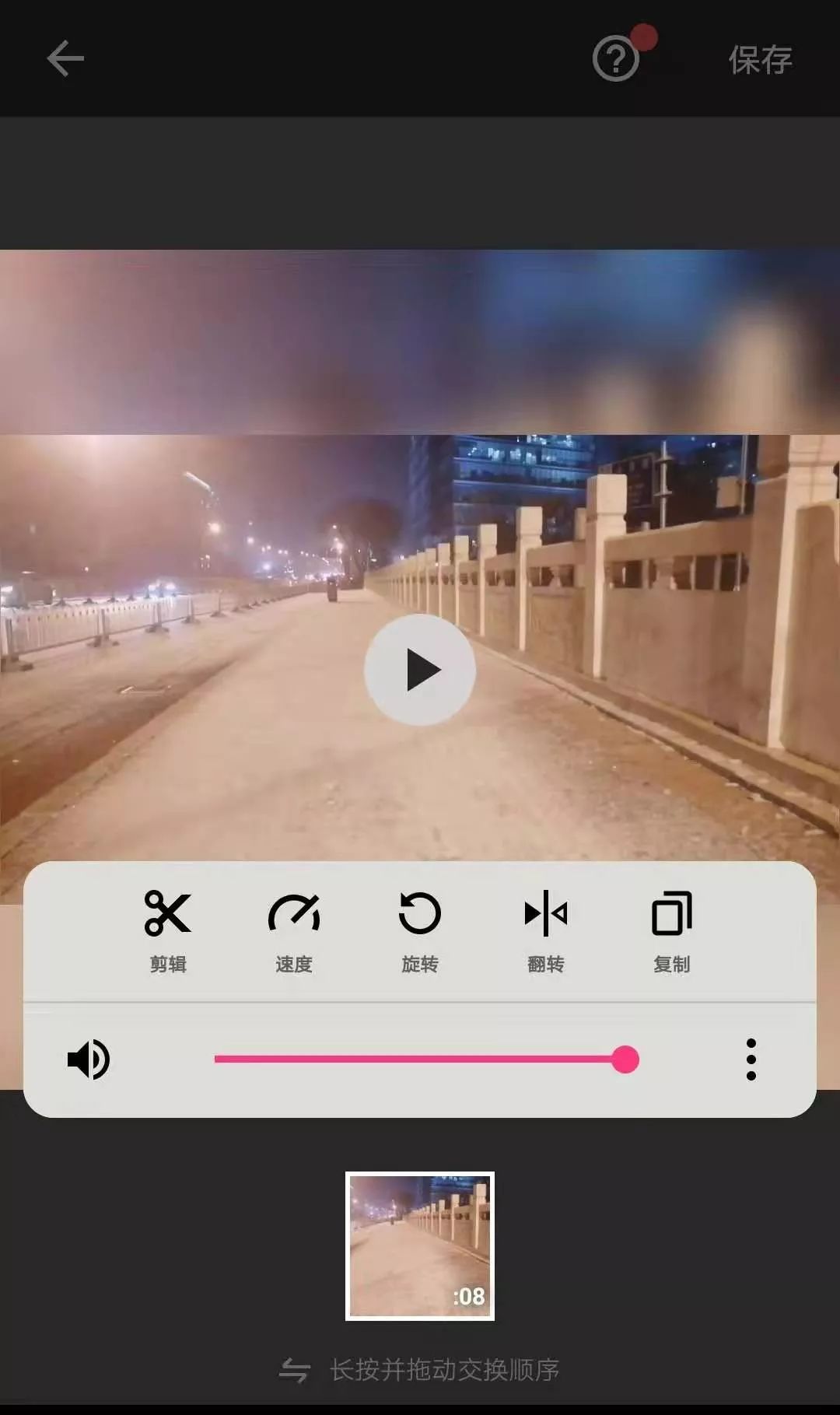The height and width of the screenshot is (1415, 840).
Task: Open the three-dot more options menu
Action: pyautogui.click(x=751, y=1059)
